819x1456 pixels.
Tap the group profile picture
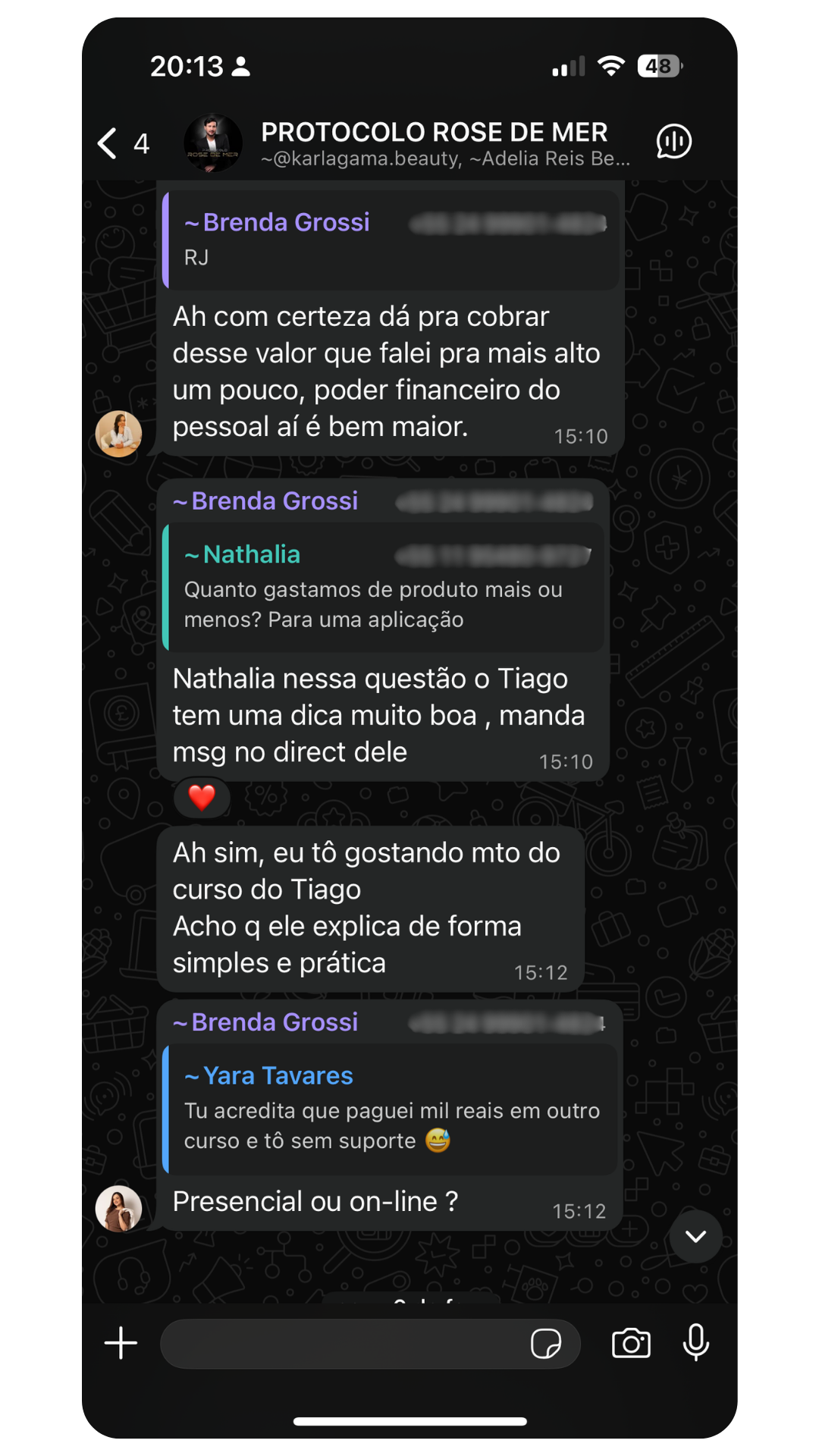point(213,143)
